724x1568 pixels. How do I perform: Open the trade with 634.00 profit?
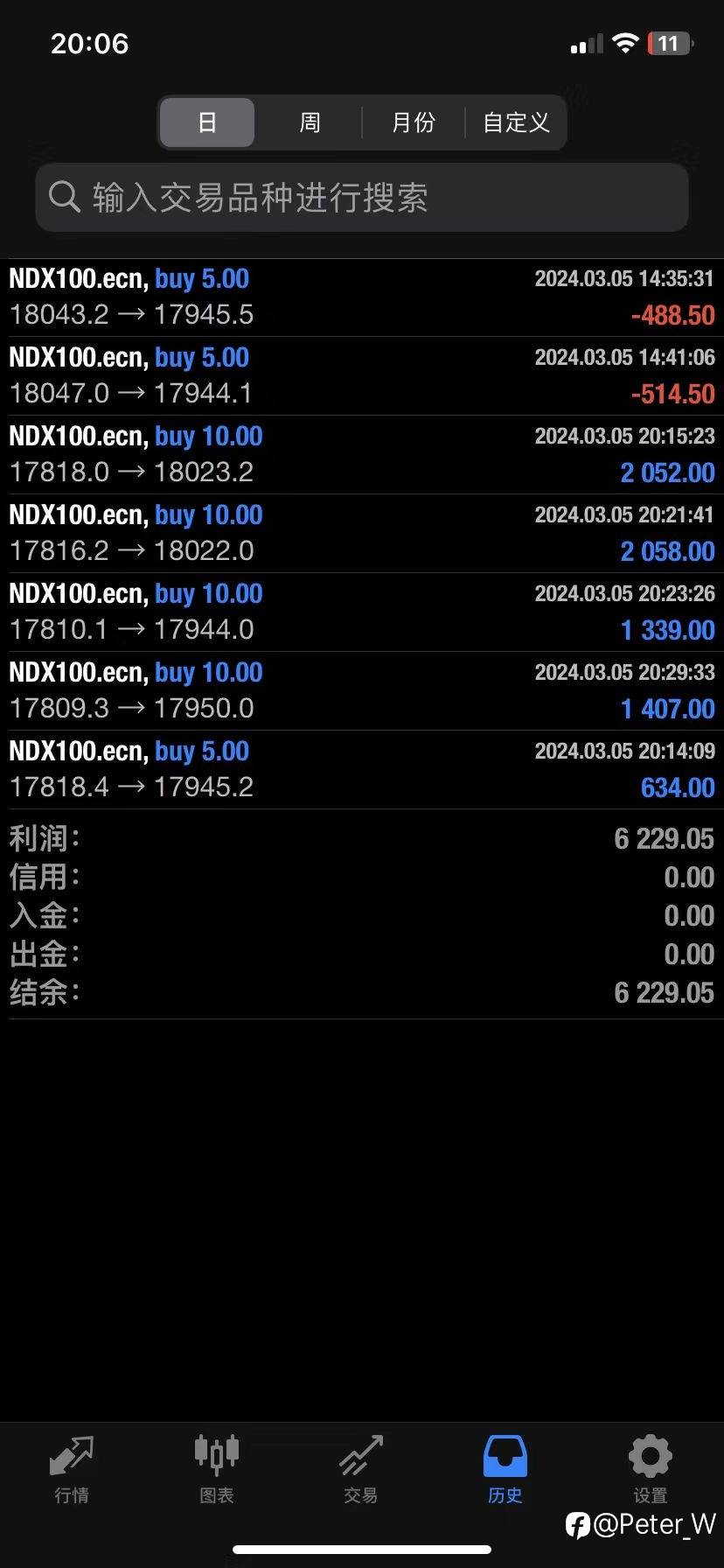tap(362, 770)
